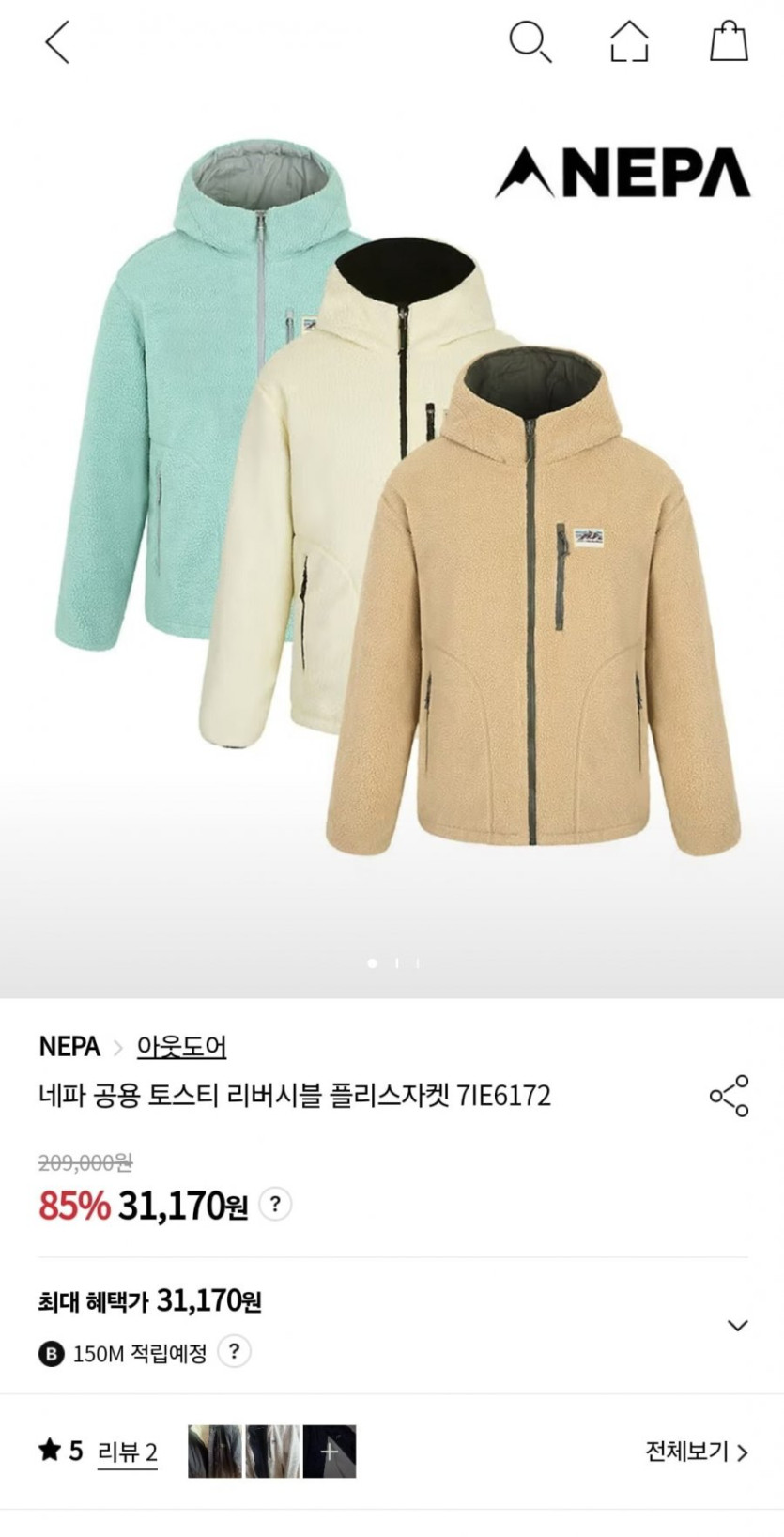Share this NEPA fleece jacket
Screen dimensions: 784x1537
730,1096
